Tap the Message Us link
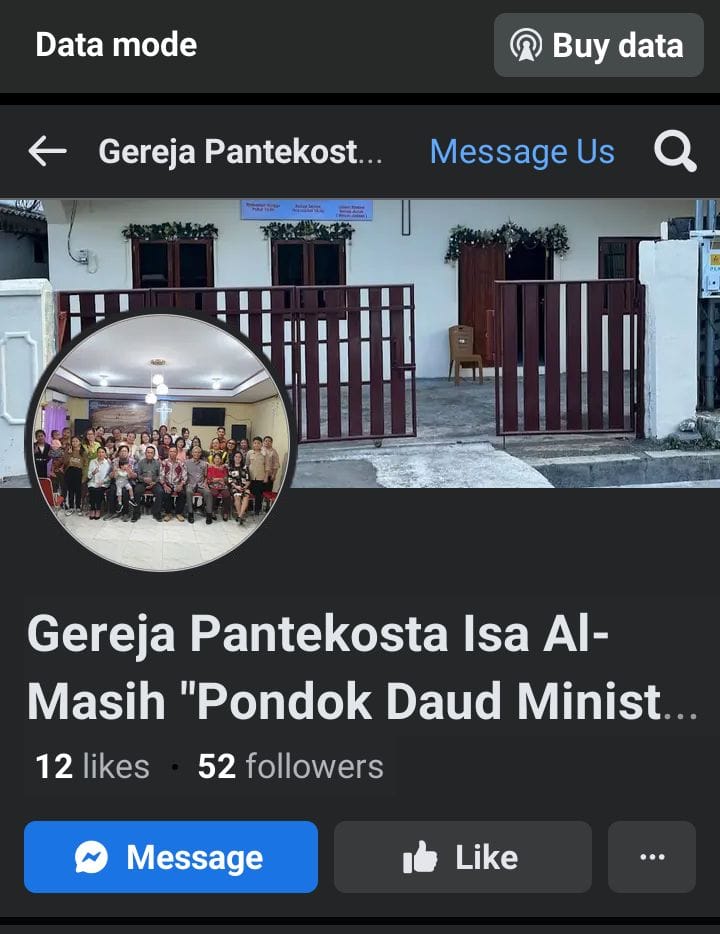The image size is (720, 934). coord(522,152)
